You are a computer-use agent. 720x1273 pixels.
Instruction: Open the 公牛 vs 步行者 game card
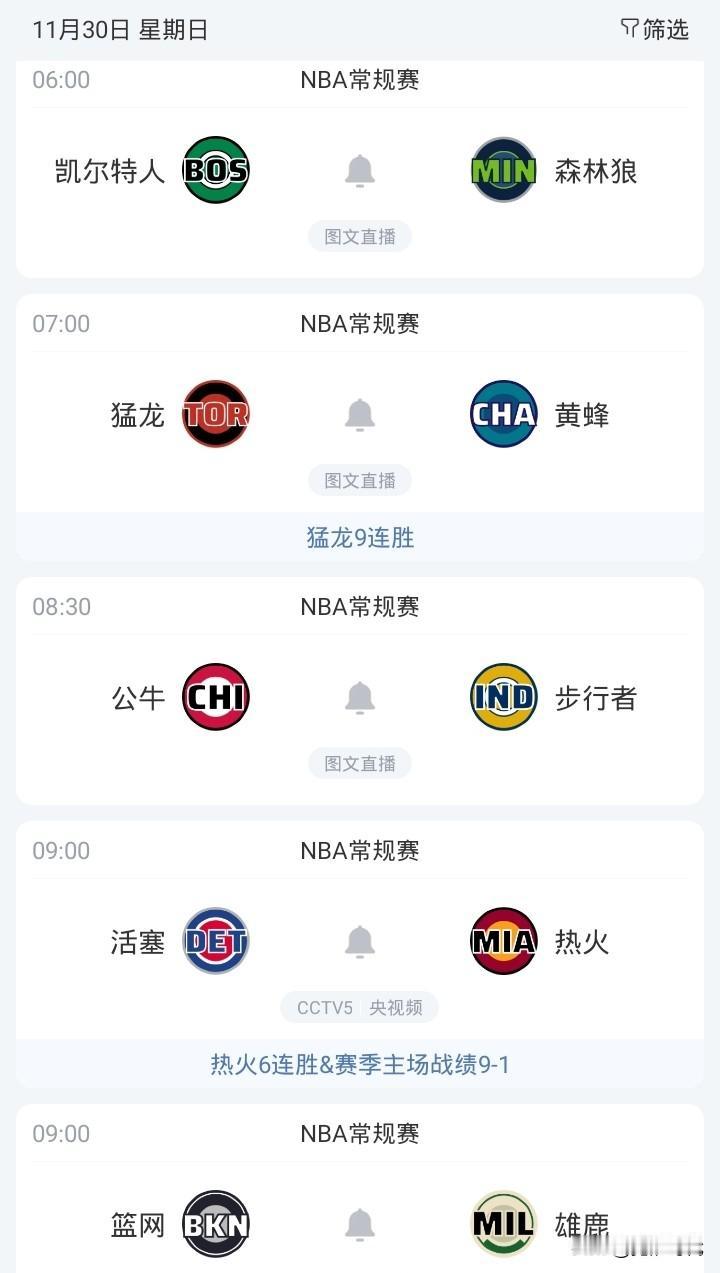[x=360, y=691]
